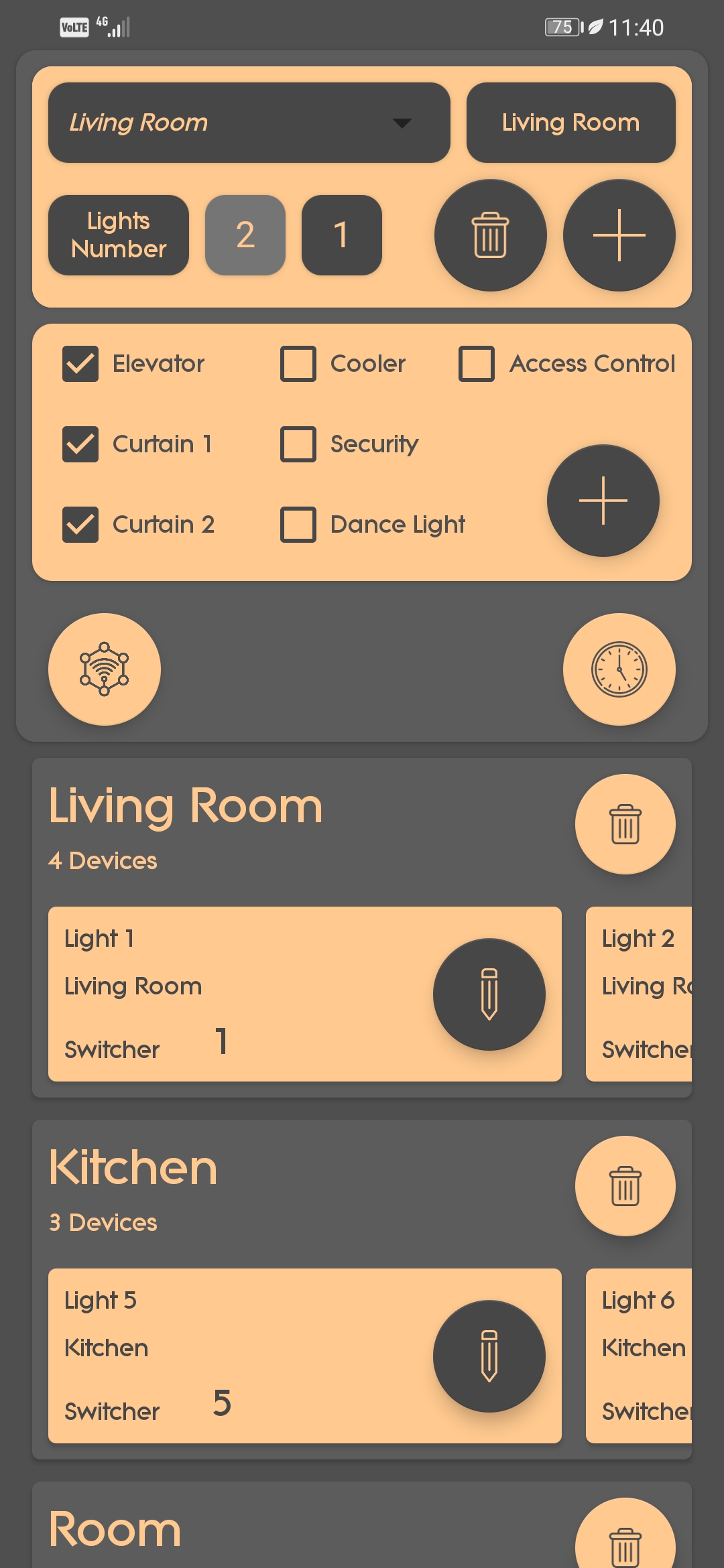Enable the Dance Light checkbox
This screenshot has width=724, height=1568.
298,525
